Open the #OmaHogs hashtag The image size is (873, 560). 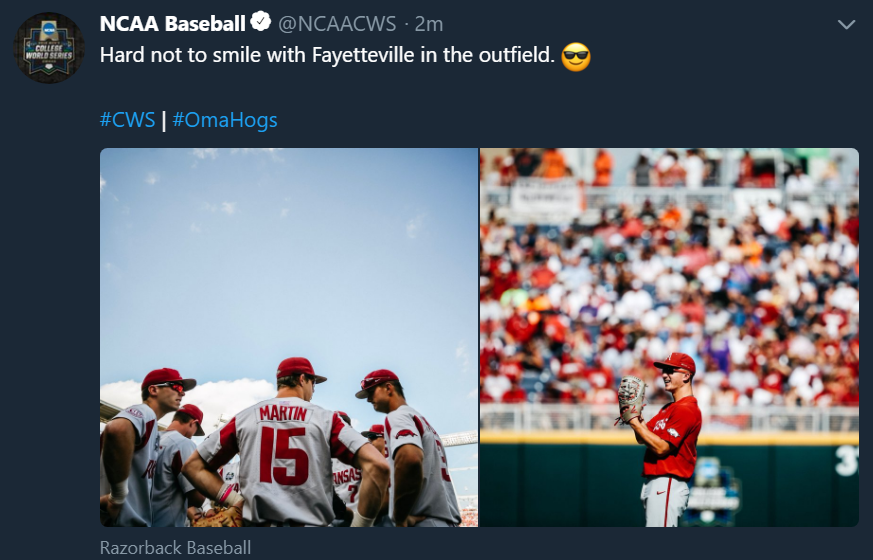click(225, 120)
